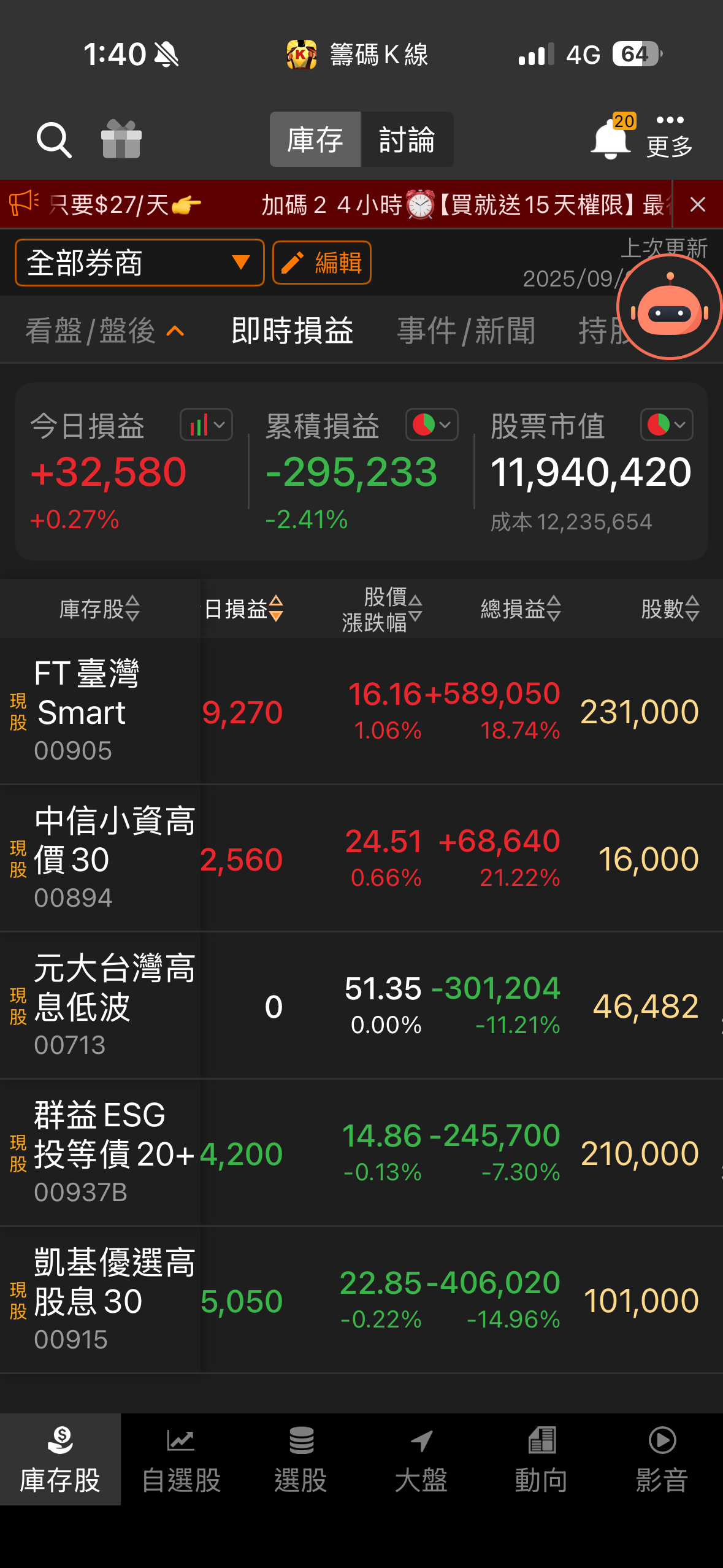Switch to the 事件/新聞 tab
723x1568 pixels.
(466, 331)
